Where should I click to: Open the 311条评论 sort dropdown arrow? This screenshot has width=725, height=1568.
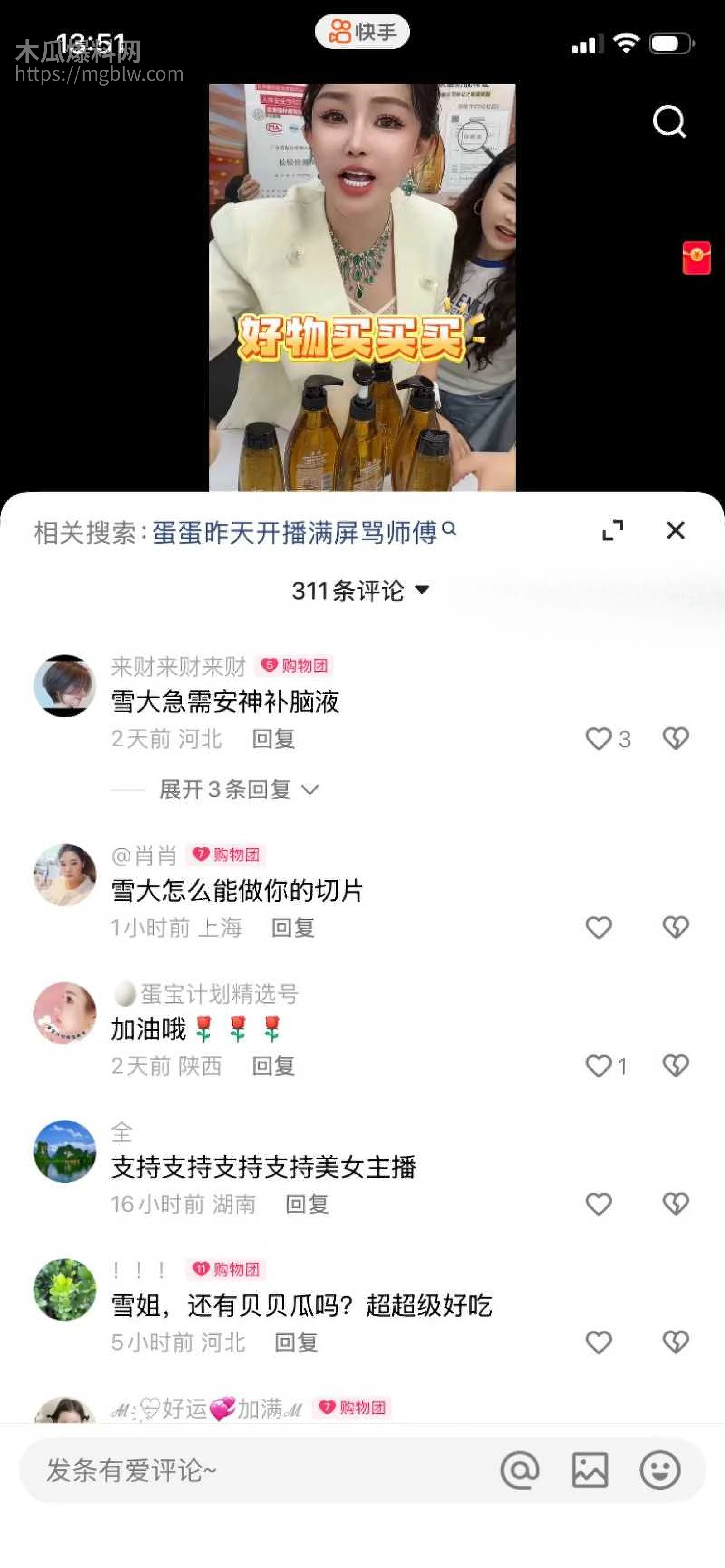[x=423, y=589]
